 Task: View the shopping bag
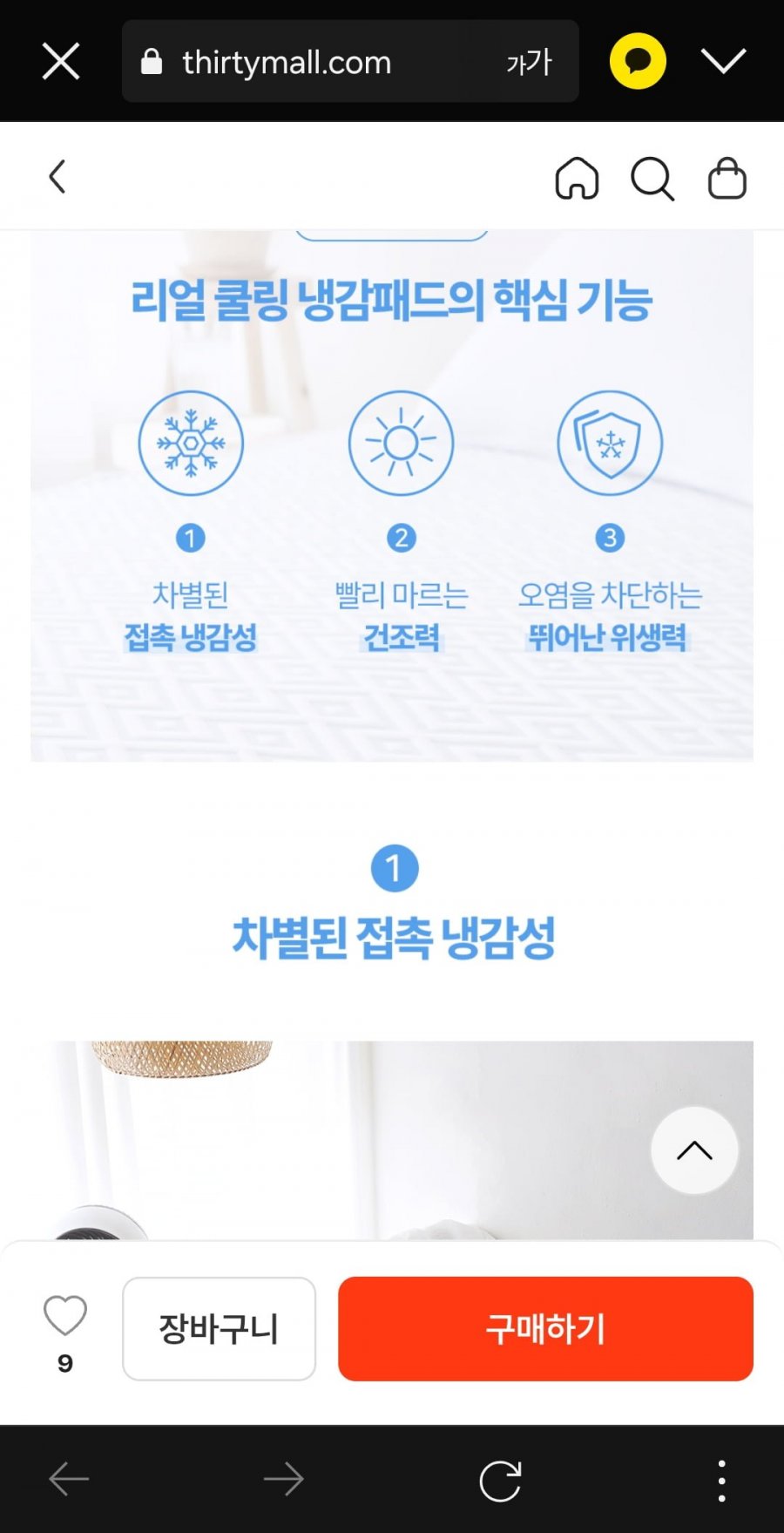[727, 179]
